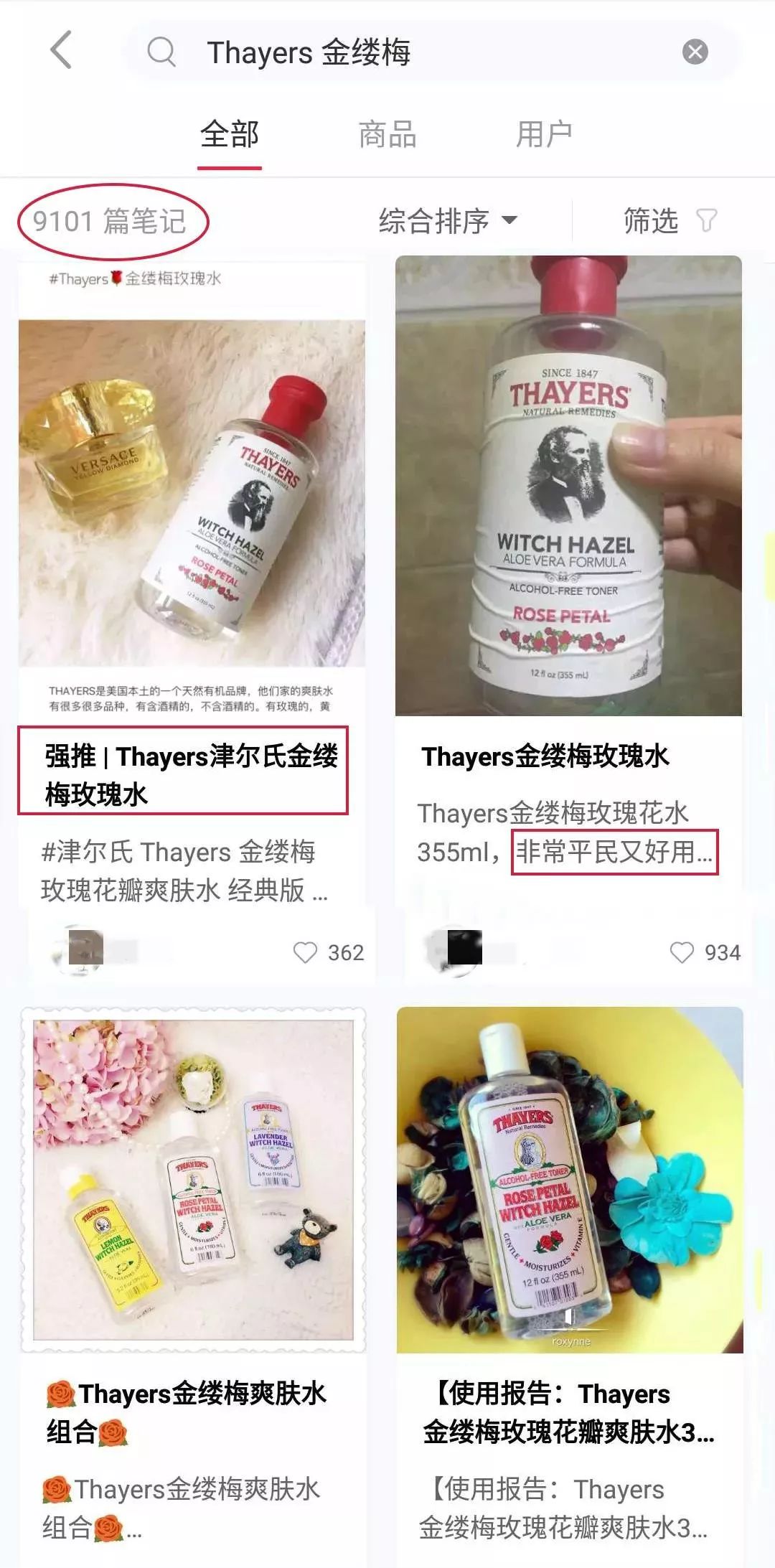Clear the search text
775x1568 pixels.
pos(695,52)
